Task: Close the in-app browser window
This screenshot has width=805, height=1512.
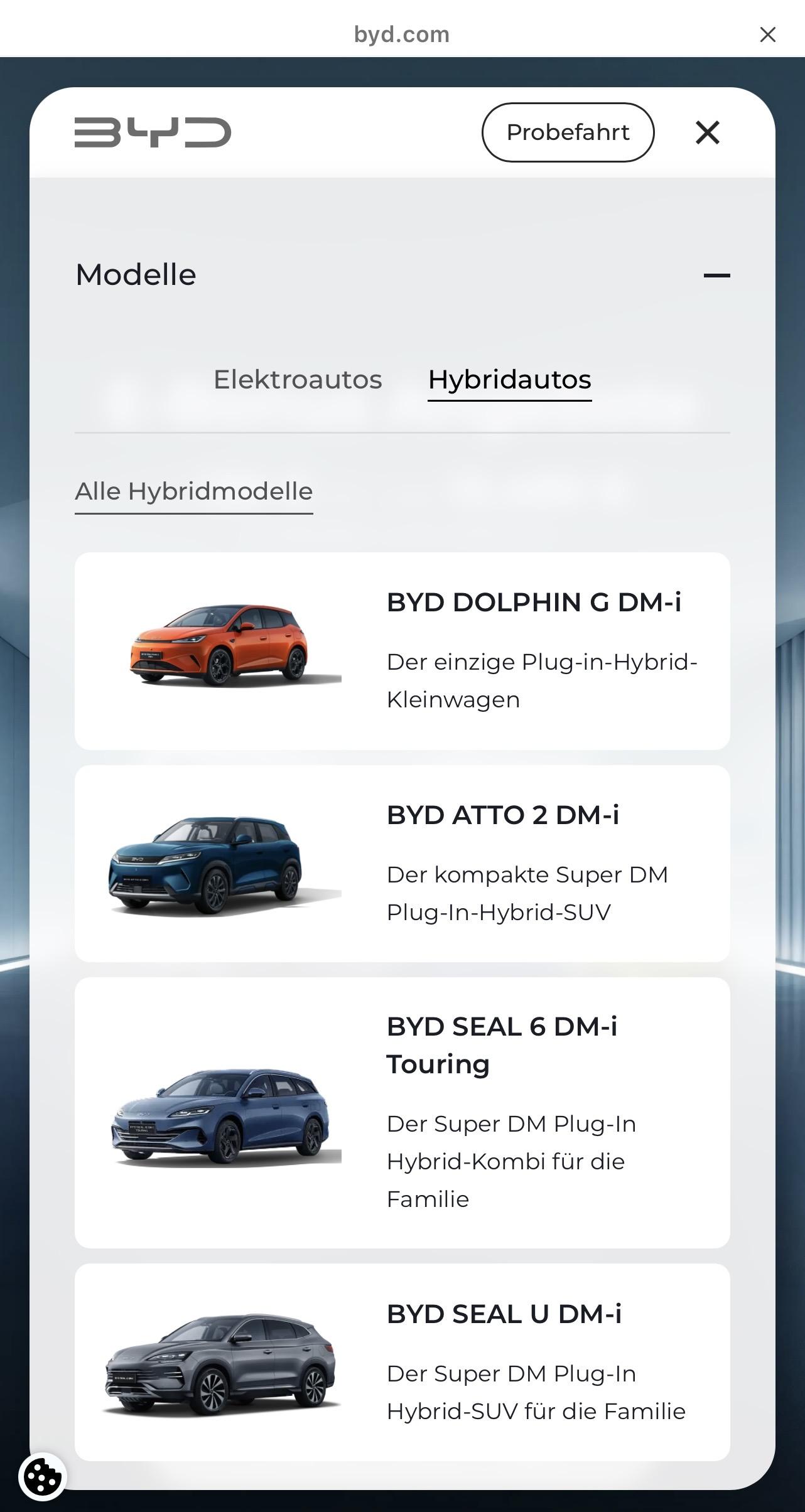Action: [x=767, y=35]
